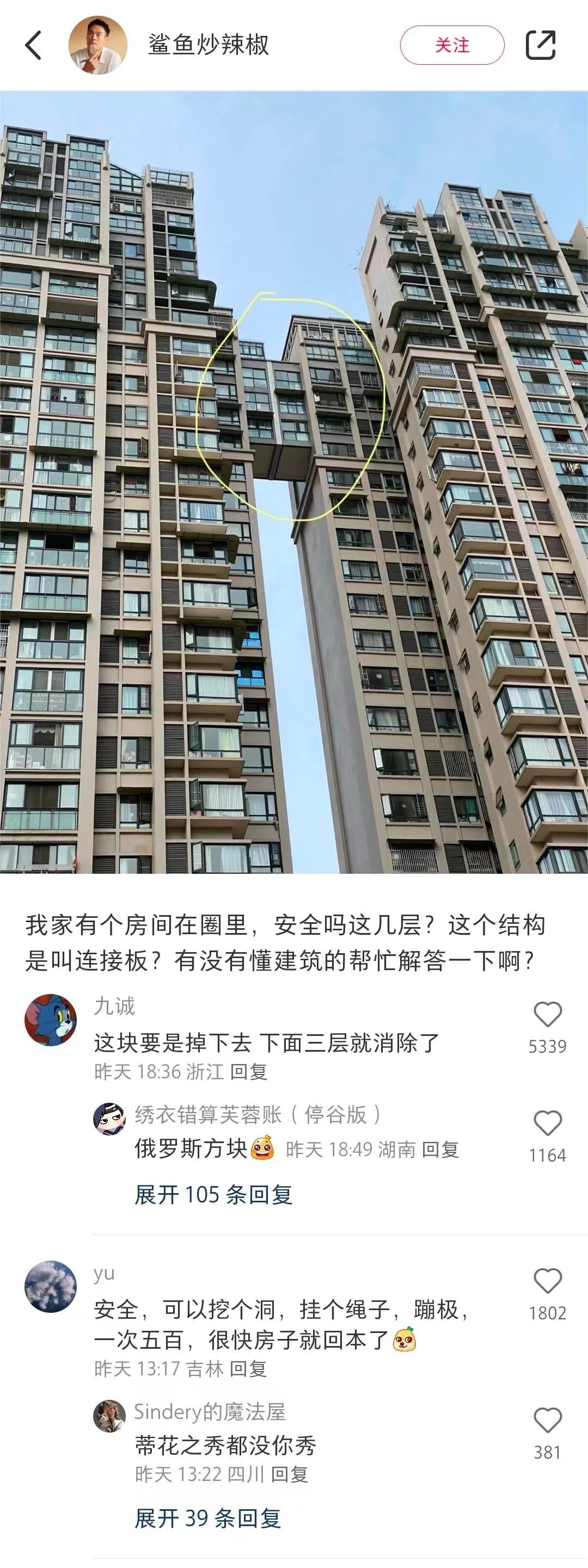Expand the 39 replies thread
Screen dimensions: 588x1568
click(207, 1518)
